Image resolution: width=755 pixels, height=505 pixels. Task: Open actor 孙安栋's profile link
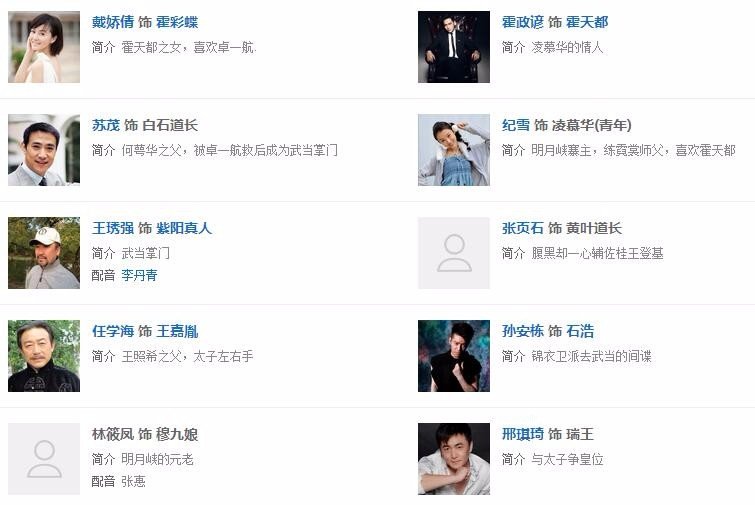523,331
